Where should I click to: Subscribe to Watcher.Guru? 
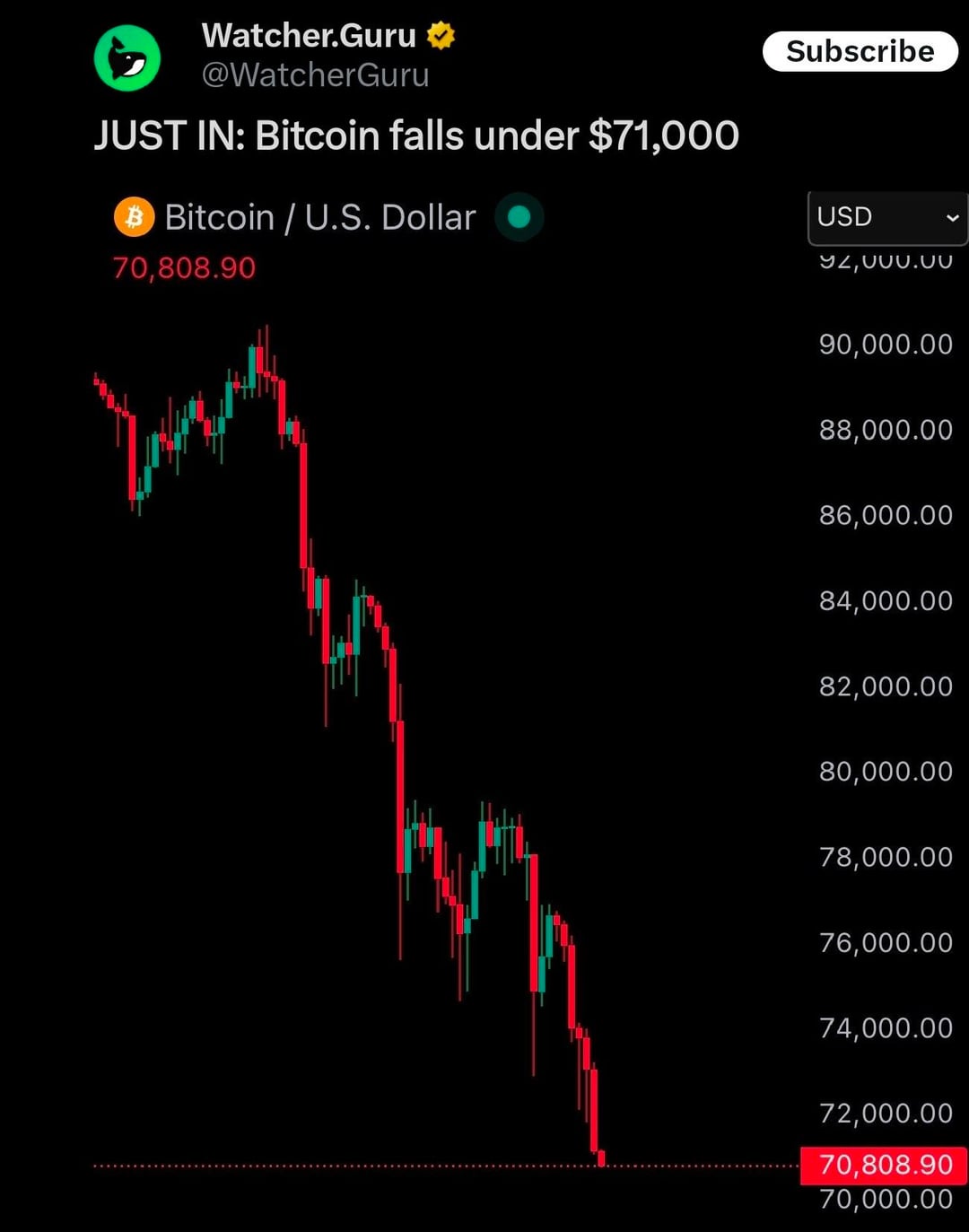860,52
